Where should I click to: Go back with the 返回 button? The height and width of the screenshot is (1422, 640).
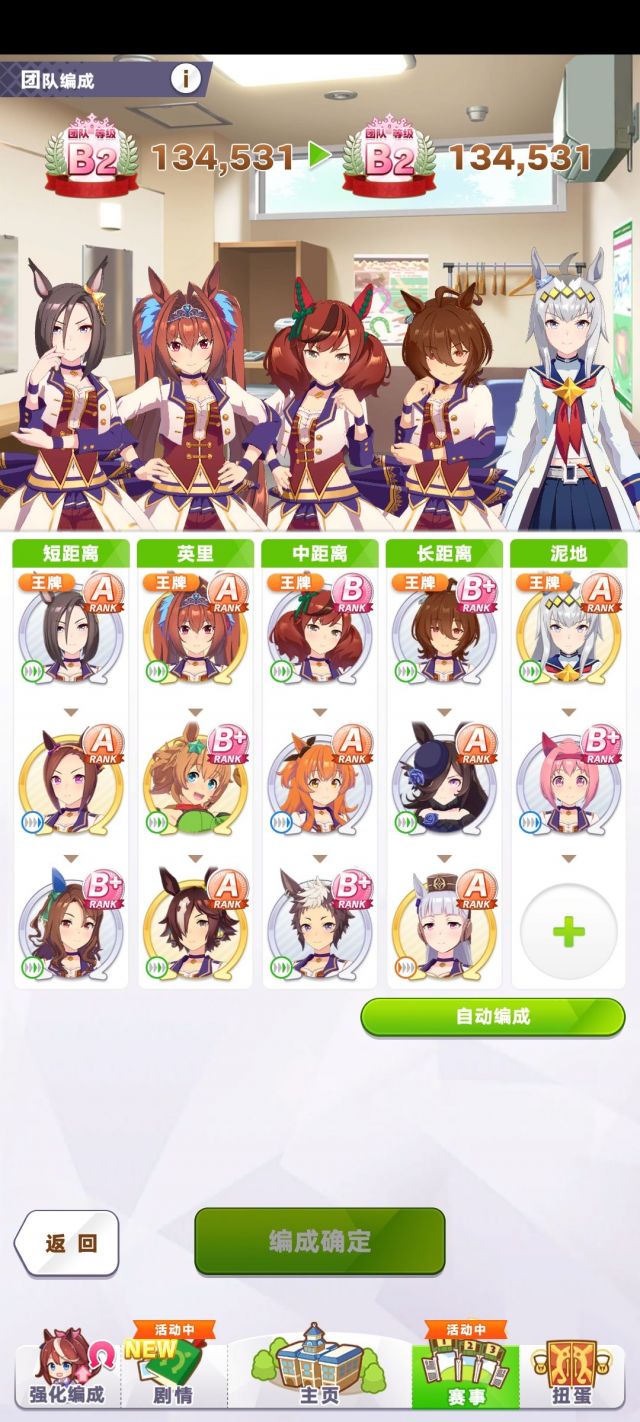(x=68, y=1243)
